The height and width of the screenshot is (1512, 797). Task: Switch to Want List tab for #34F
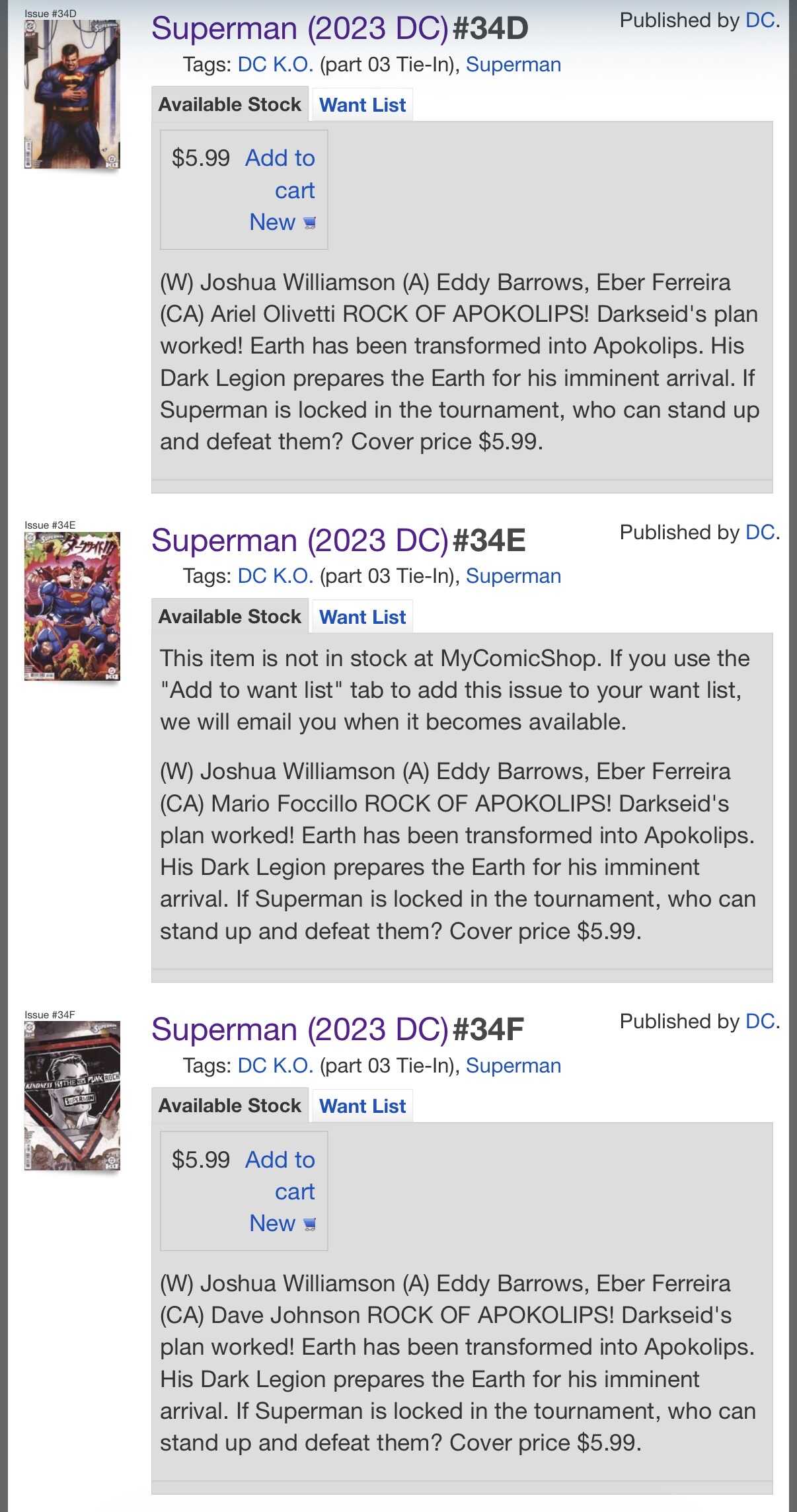pyautogui.click(x=362, y=1106)
